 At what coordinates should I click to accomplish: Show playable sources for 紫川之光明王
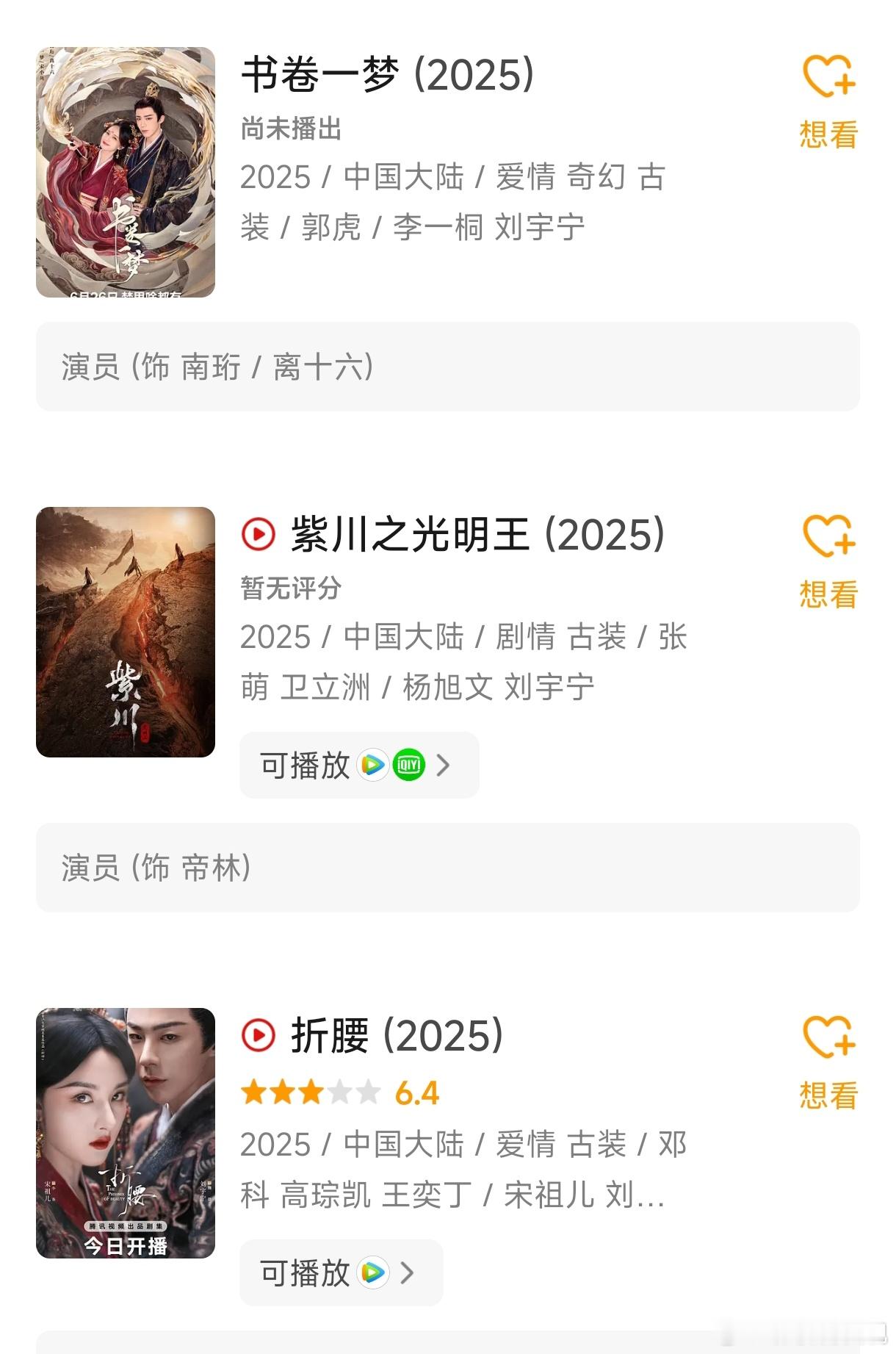(x=359, y=766)
